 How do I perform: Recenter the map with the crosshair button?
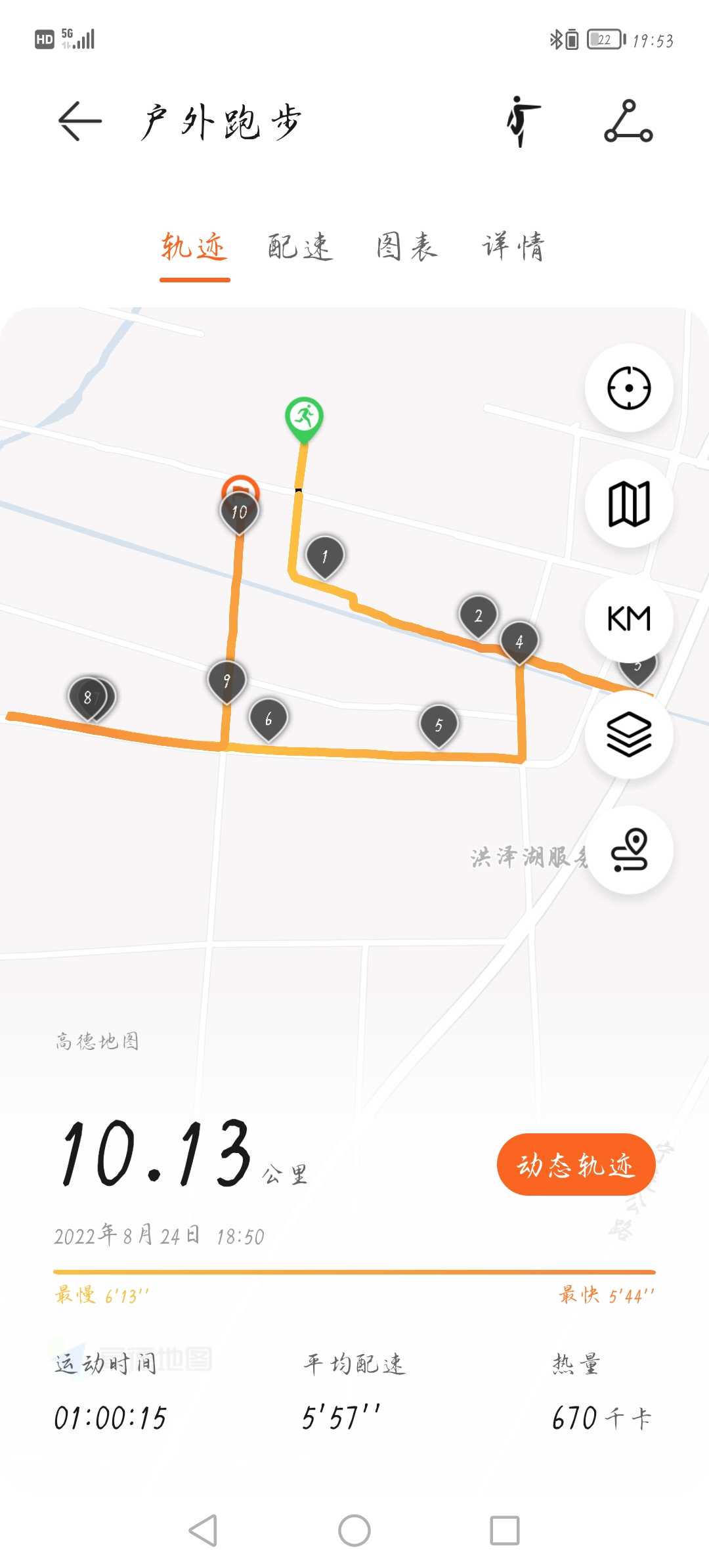(629, 387)
